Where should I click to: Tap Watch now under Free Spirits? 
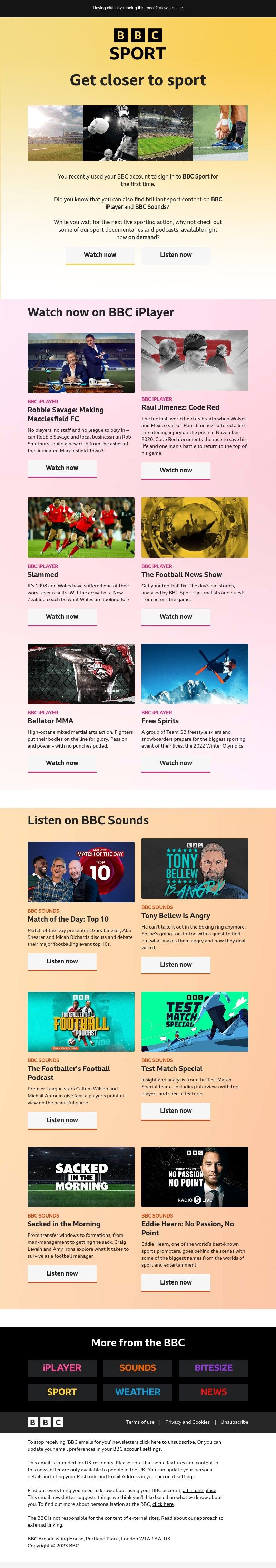click(x=176, y=763)
